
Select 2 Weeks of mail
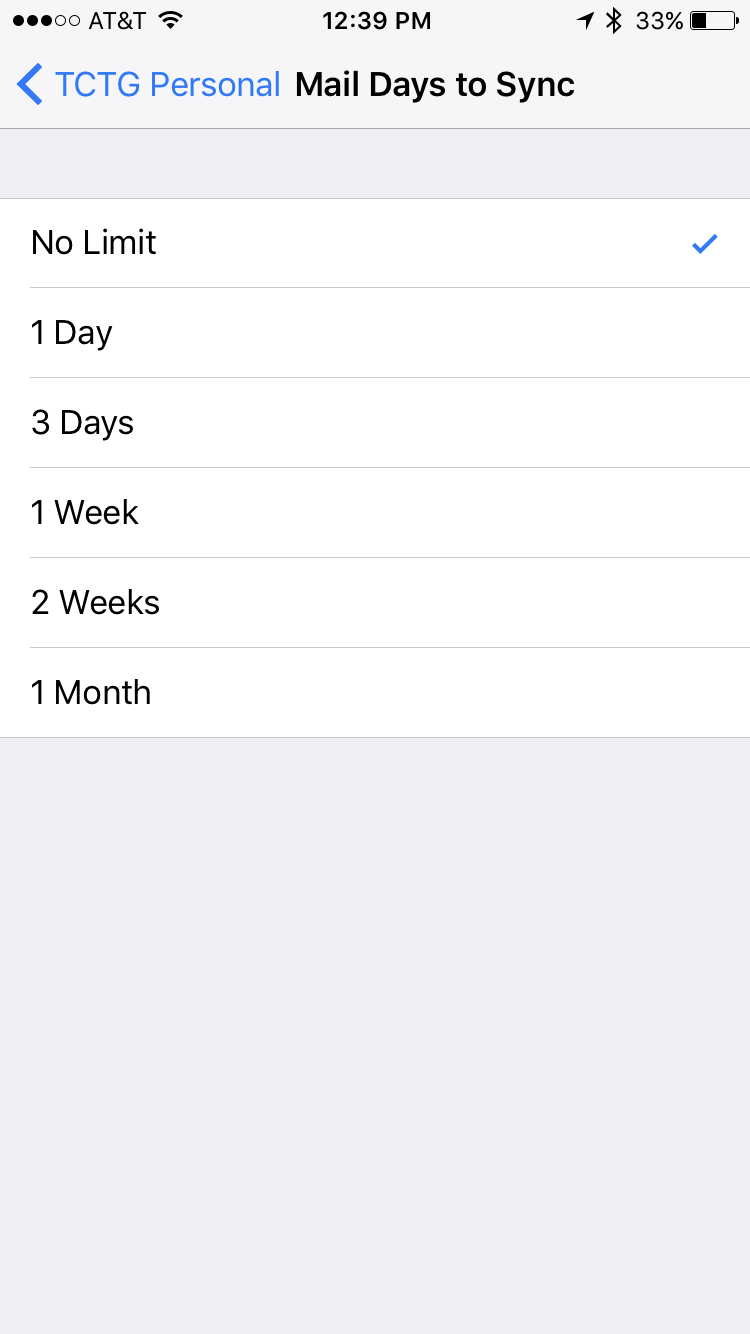coord(375,603)
